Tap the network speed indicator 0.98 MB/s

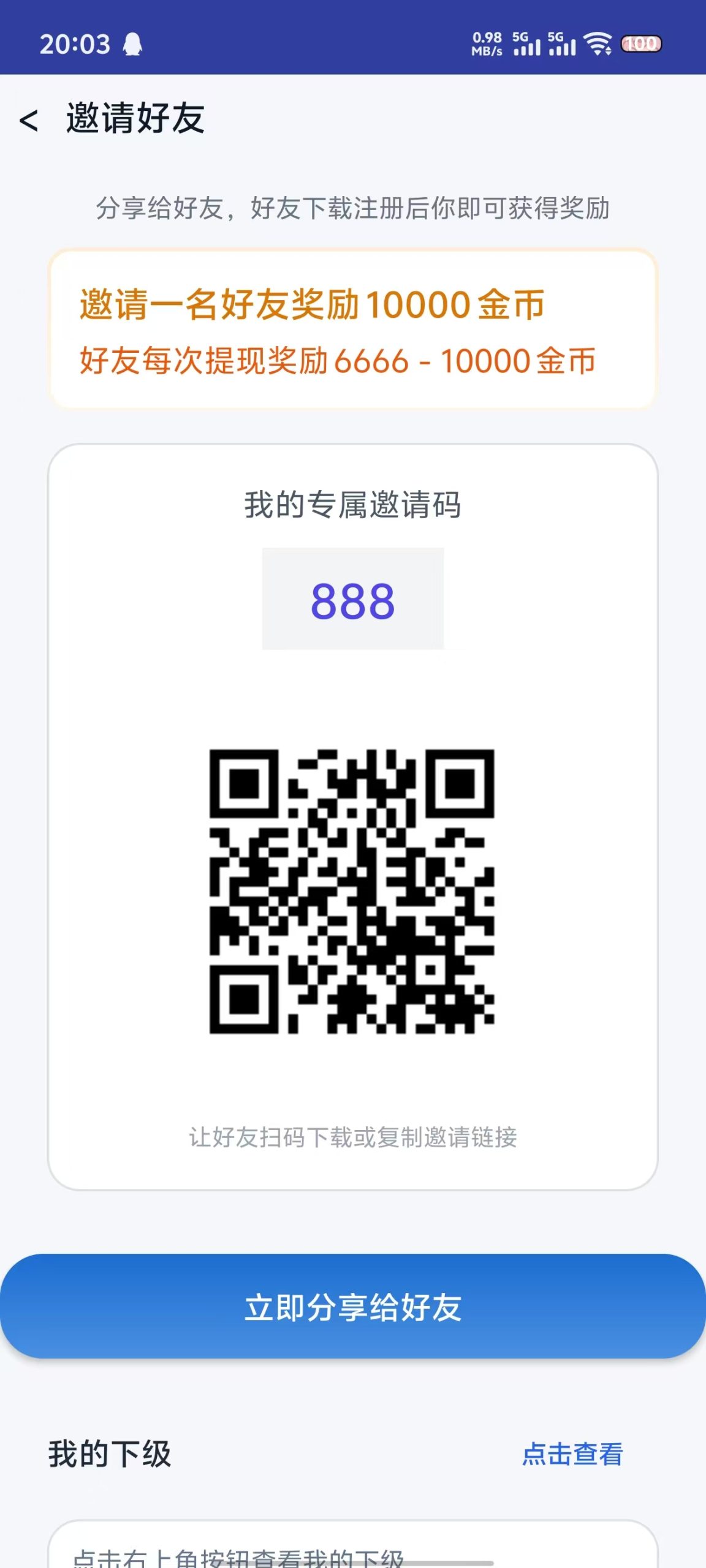pyautogui.click(x=486, y=42)
